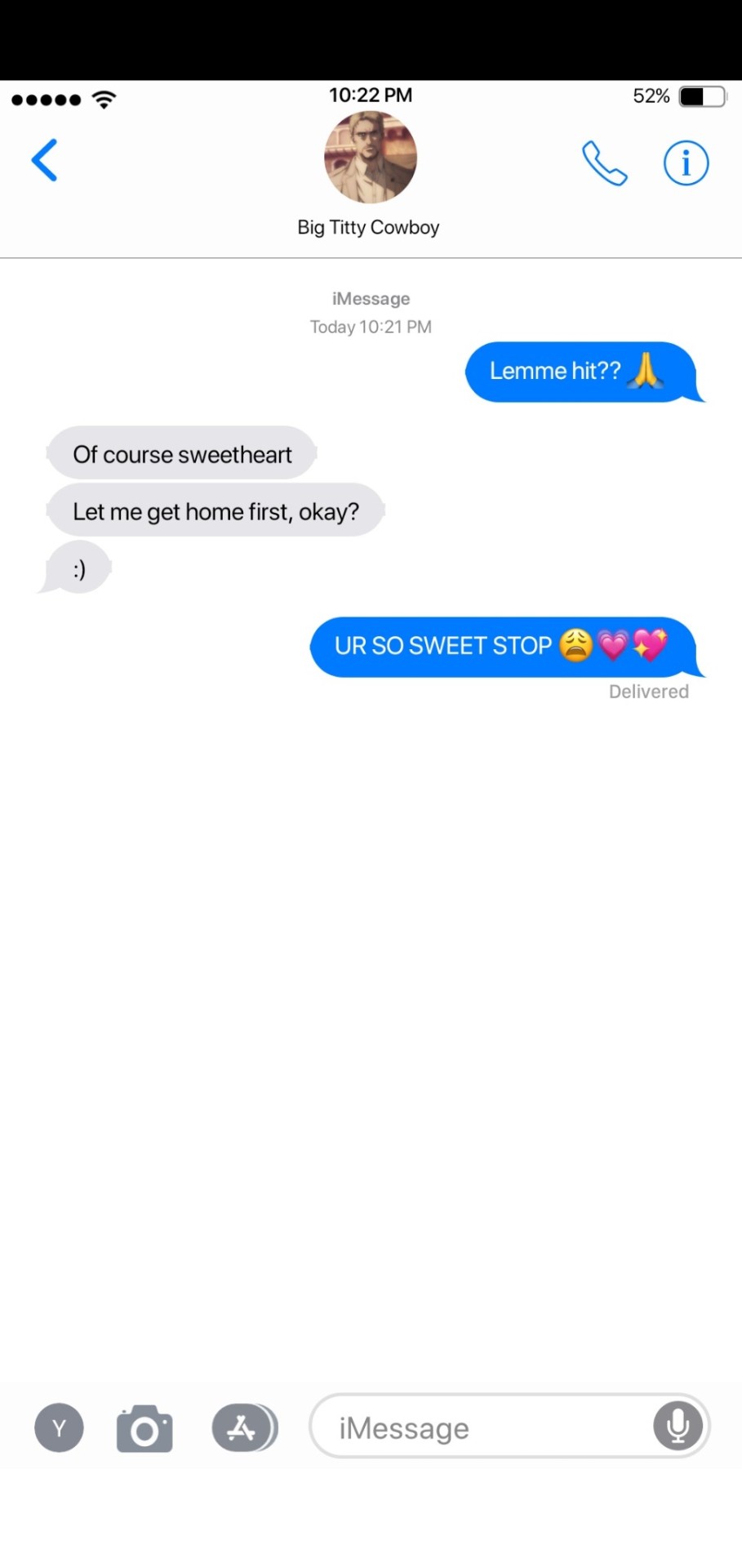Screen dimensions: 742x1568
Task: Call this contact with the phone icon
Action: point(604,163)
